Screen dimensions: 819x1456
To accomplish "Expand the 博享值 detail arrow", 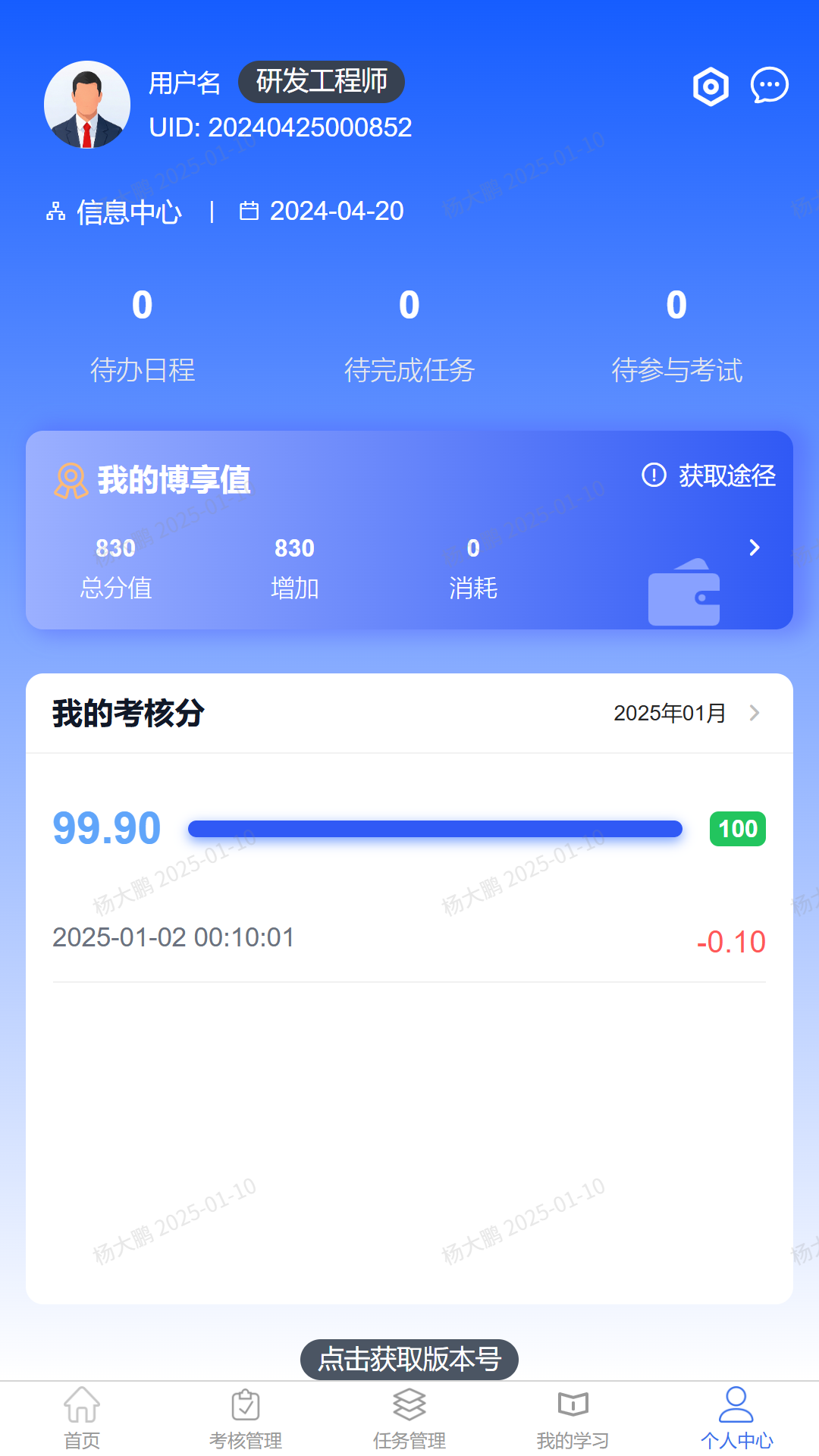I will click(x=754, y=548).
